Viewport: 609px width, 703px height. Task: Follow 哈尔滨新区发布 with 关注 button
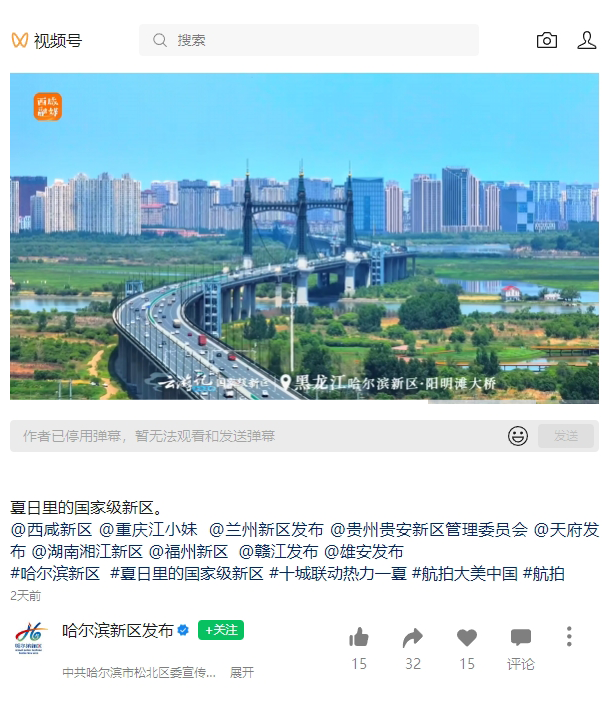220,630
